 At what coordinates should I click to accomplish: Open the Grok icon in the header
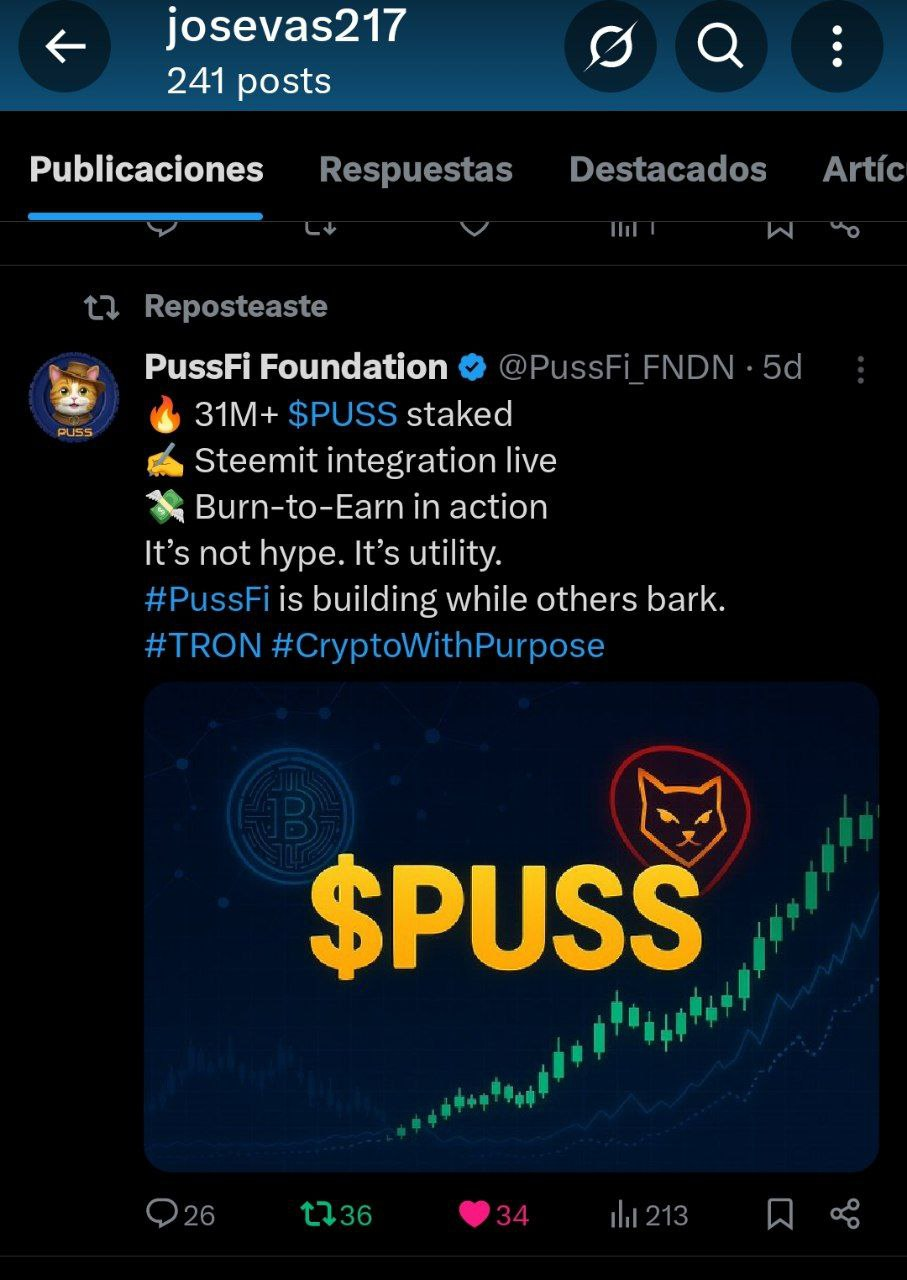[610, 46]
